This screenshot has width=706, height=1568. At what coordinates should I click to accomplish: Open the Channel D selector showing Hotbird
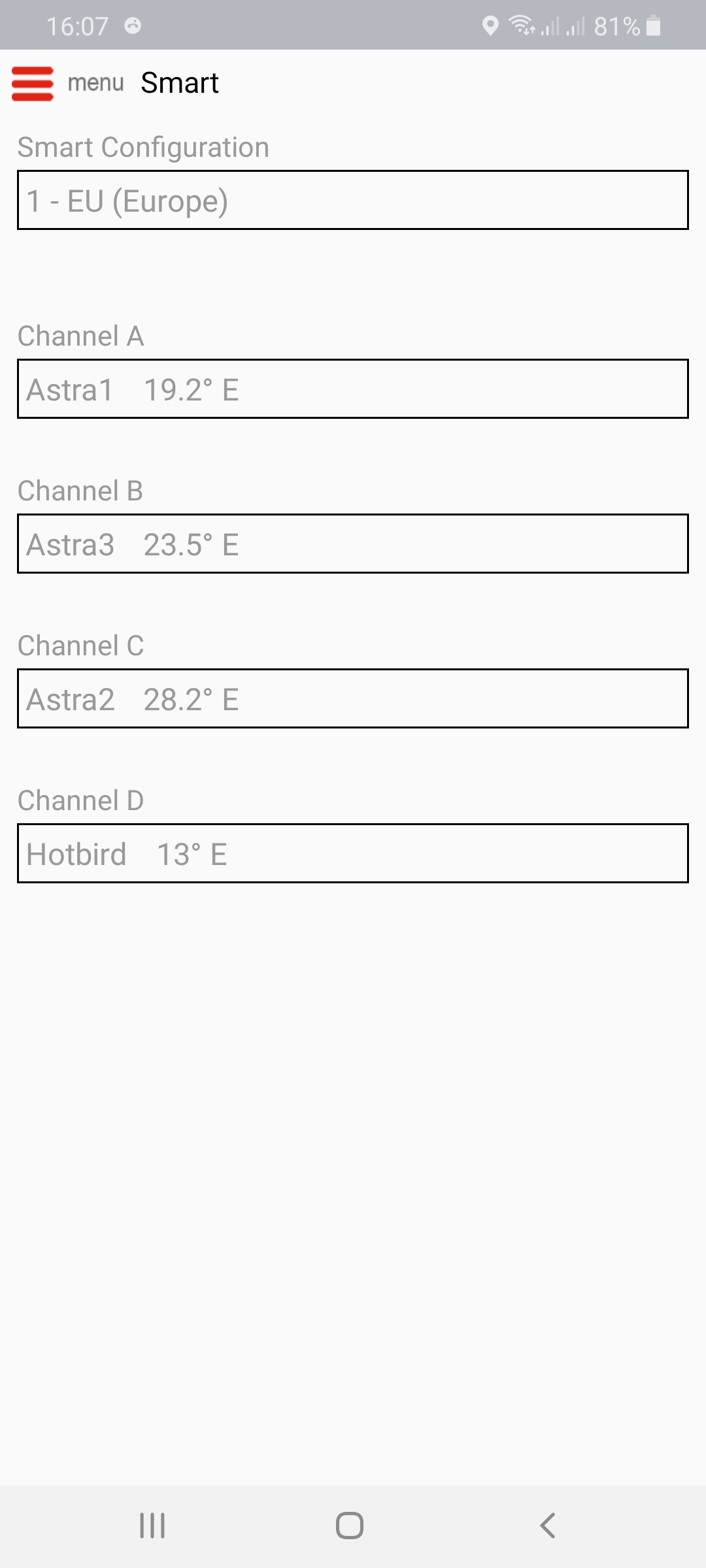click(x=353, y=853)
